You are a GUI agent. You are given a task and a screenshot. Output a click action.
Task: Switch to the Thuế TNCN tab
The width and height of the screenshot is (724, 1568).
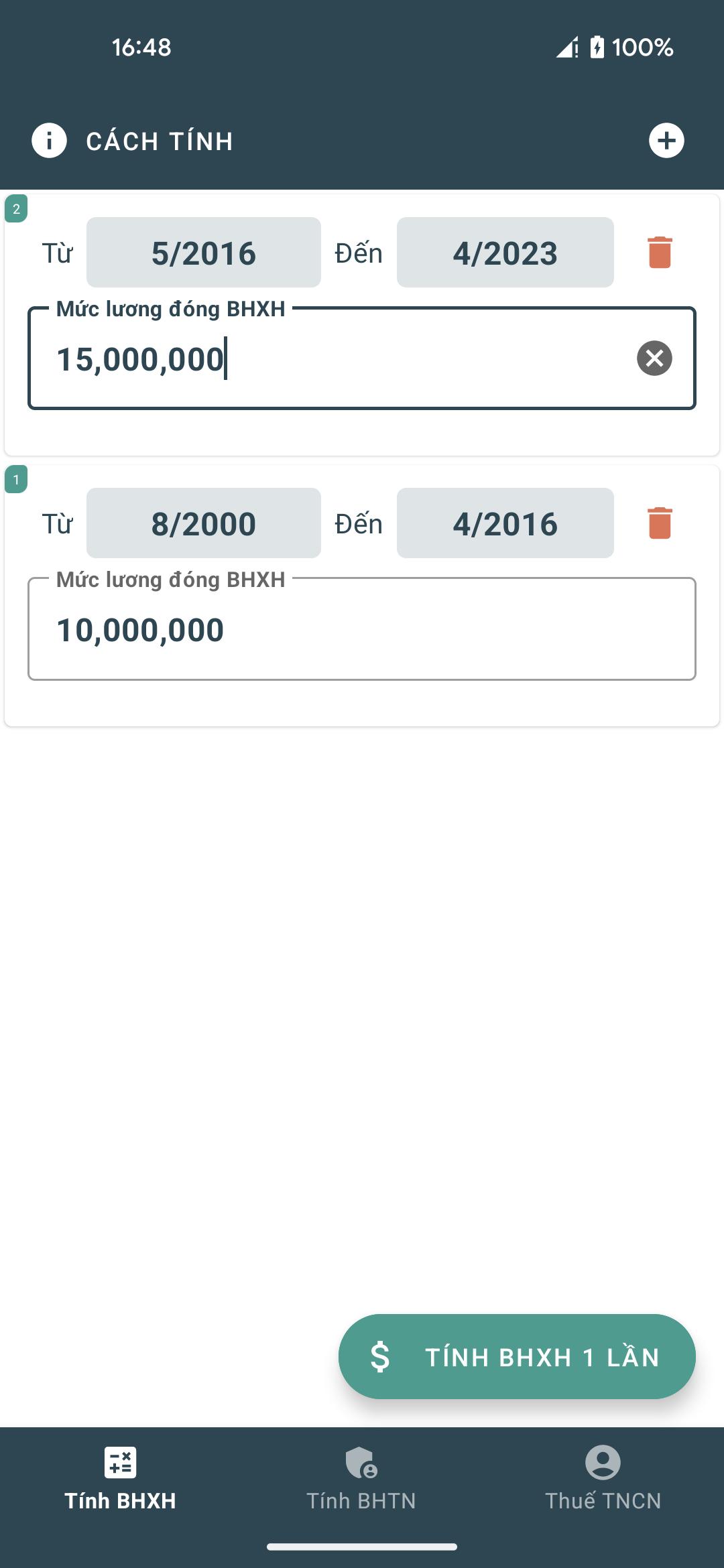click(x=603, y=1479)
